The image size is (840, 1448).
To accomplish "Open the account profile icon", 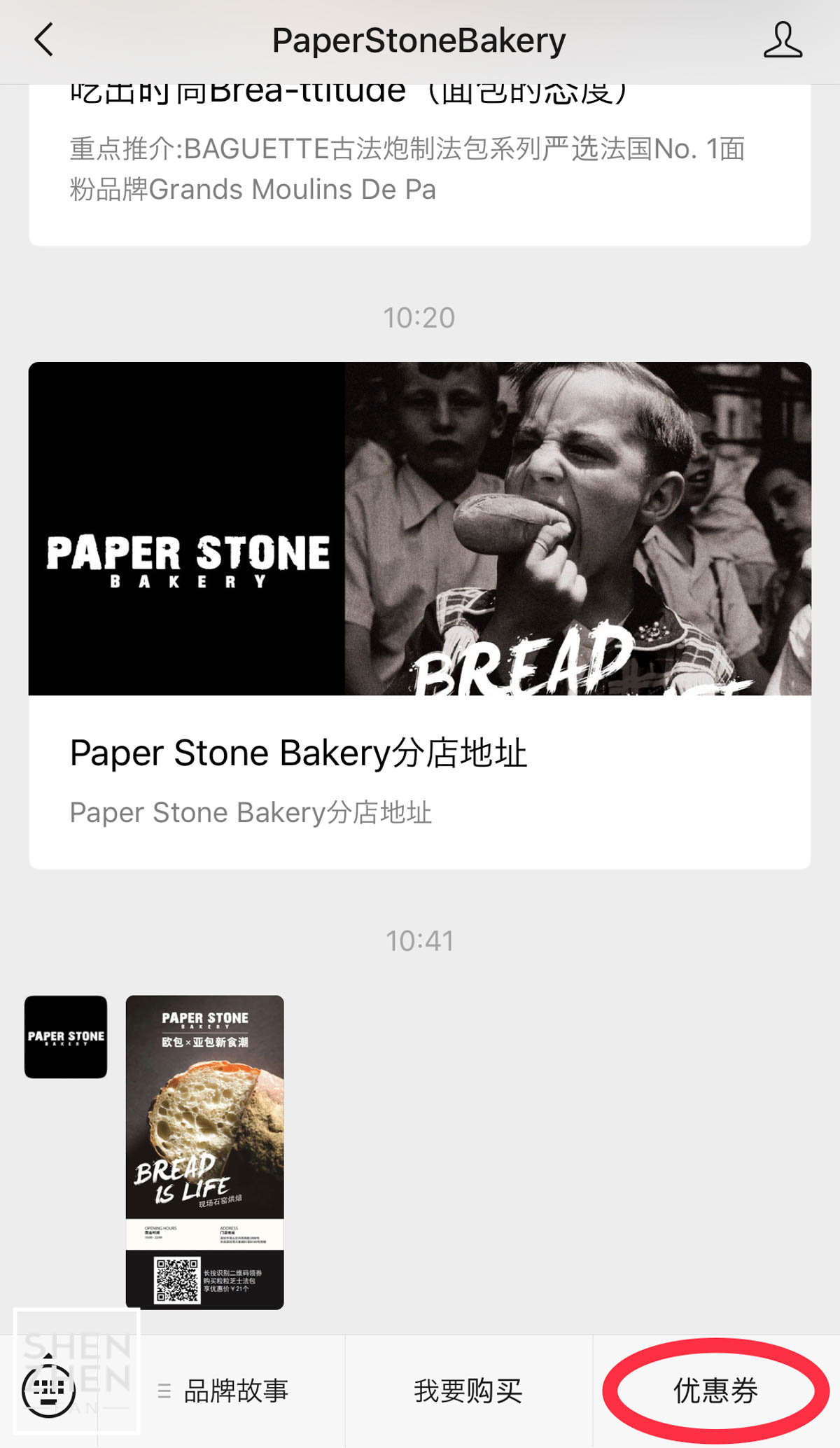I will point(783,40).
